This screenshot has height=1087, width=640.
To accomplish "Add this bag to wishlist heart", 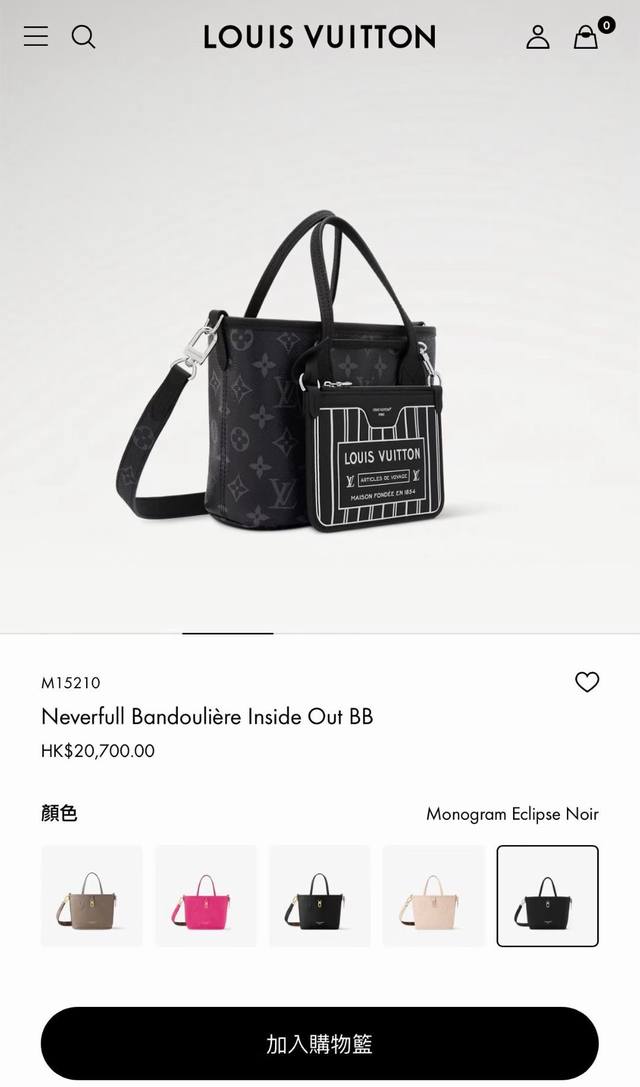I will 587,682.
